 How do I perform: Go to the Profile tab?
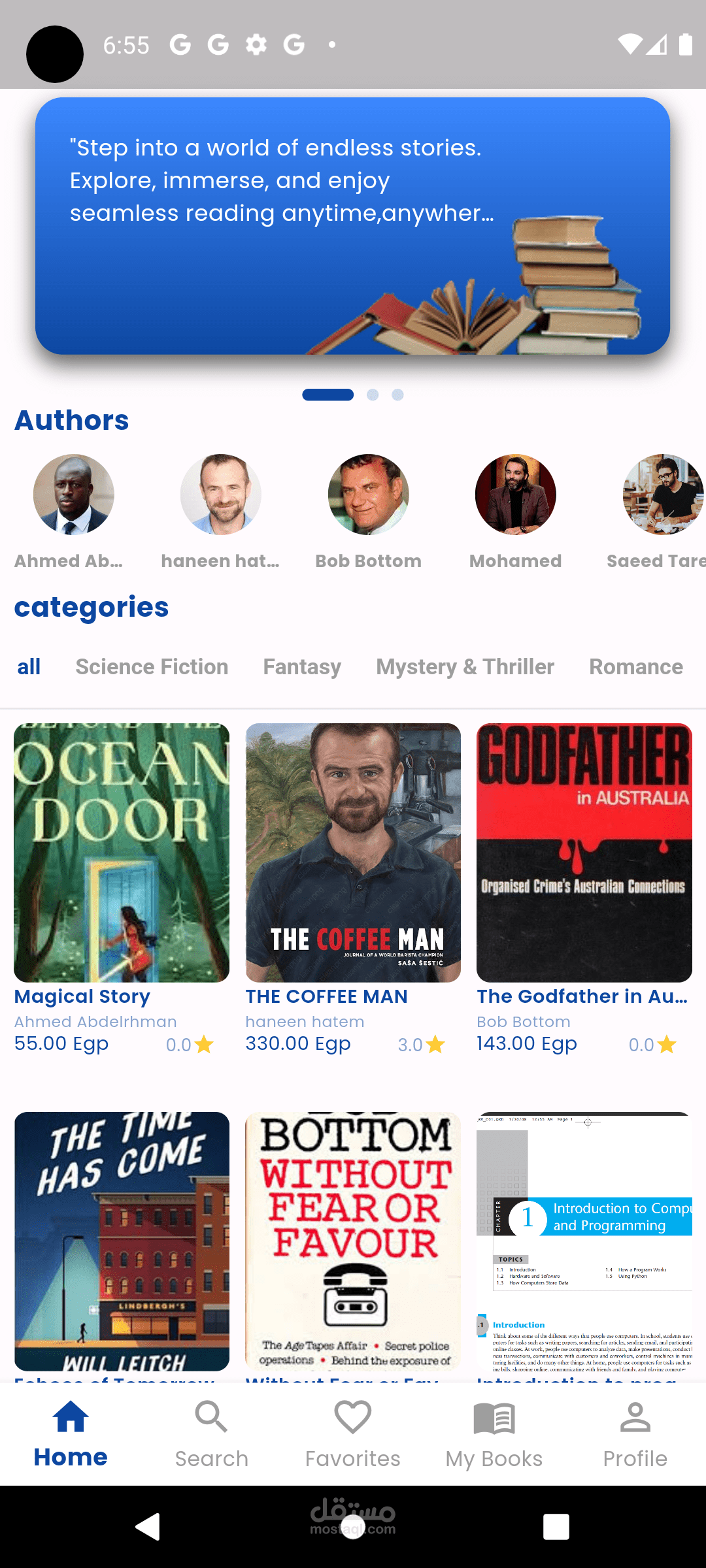coord(635,1435)
